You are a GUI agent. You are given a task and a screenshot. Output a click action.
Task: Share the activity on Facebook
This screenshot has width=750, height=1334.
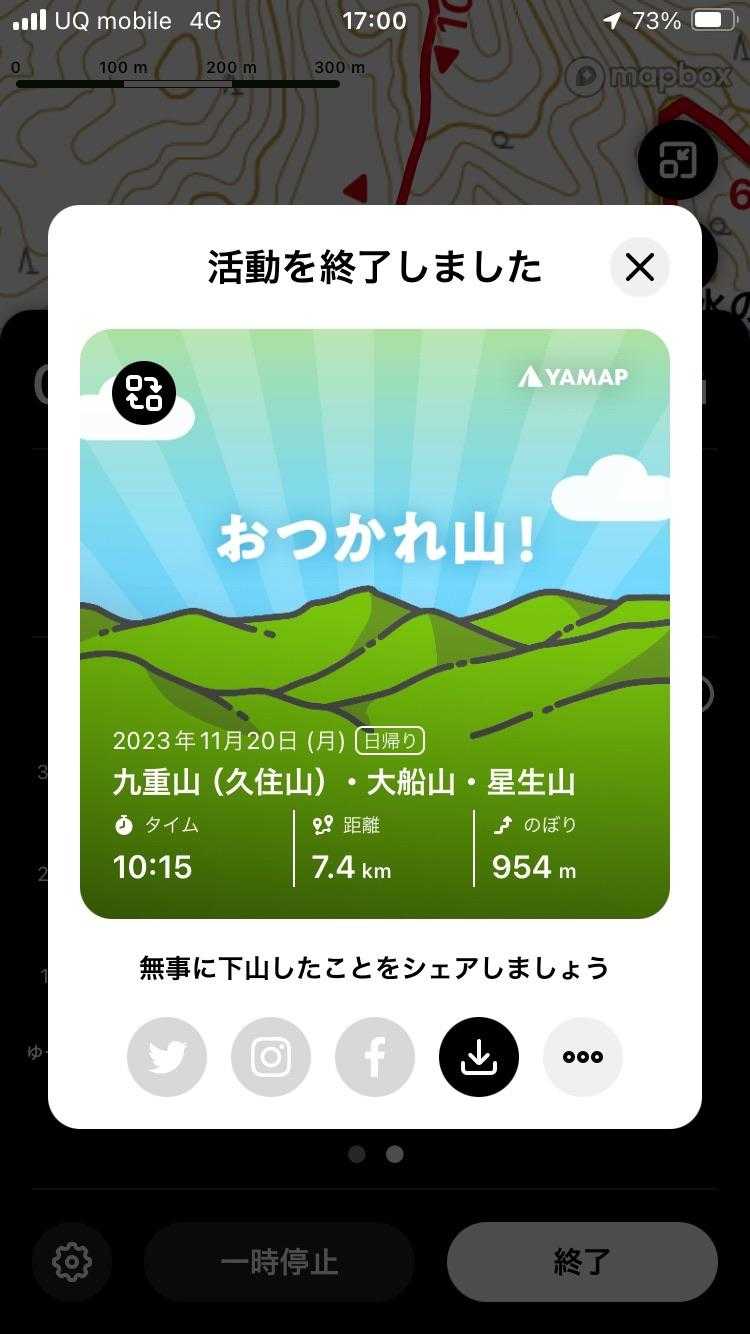coord(375,1057)
